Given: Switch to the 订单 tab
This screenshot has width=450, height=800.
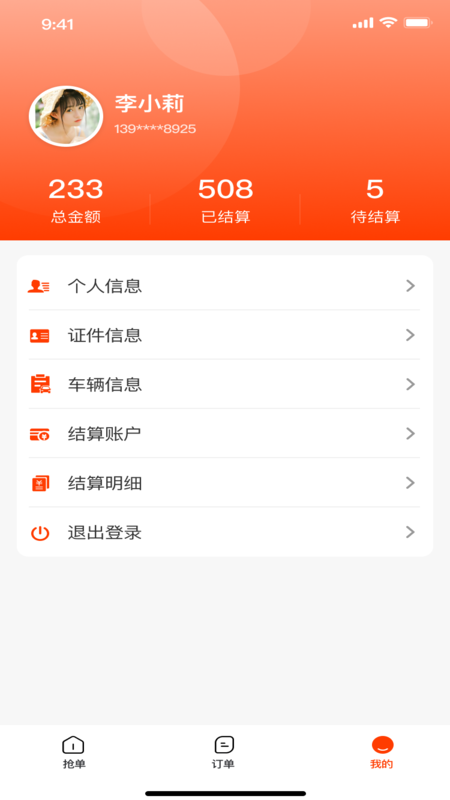Looking at the screenshot, I should [223, 753].
